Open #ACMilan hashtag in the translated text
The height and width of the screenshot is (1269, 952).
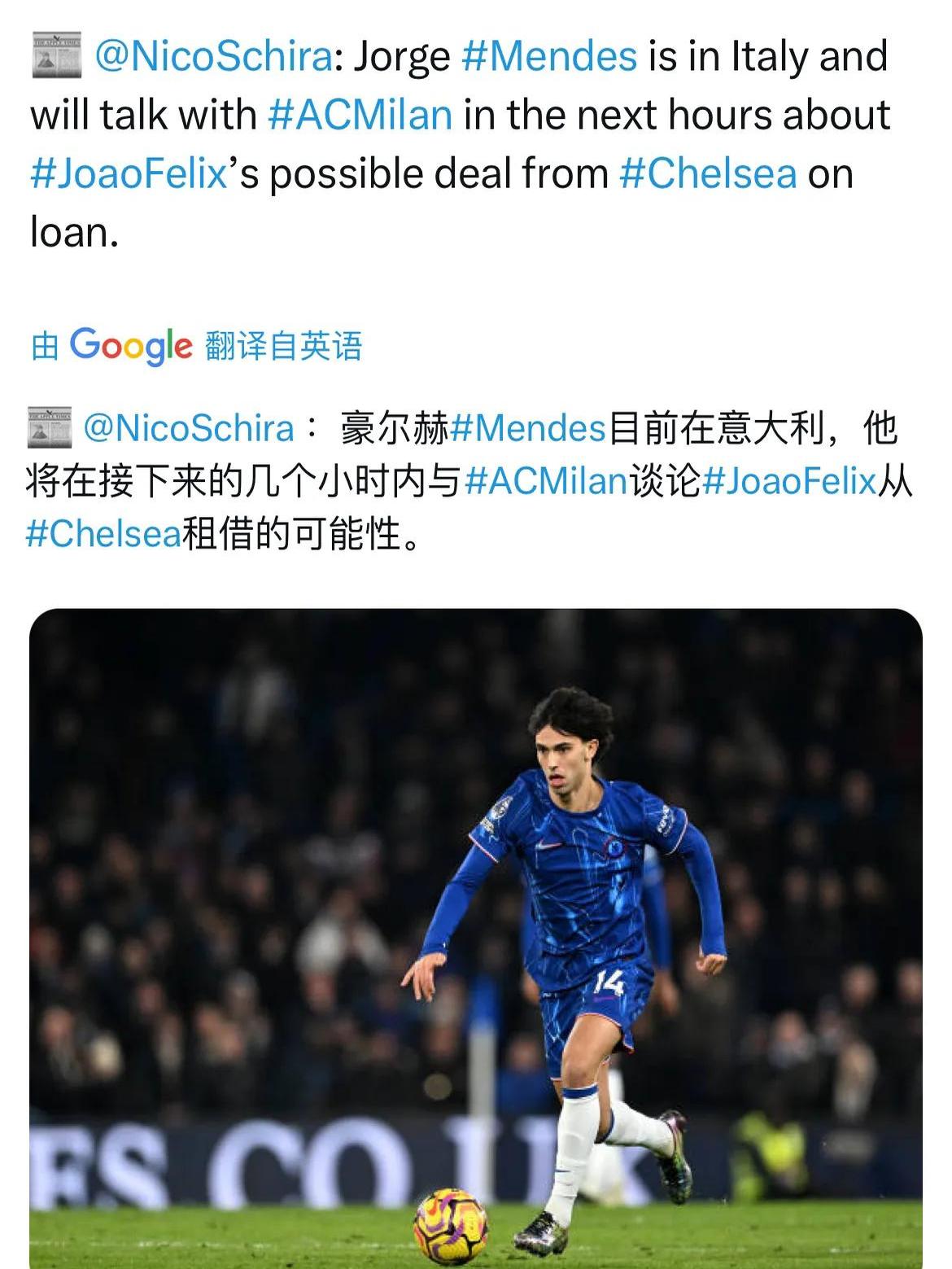tap(545, 480)
